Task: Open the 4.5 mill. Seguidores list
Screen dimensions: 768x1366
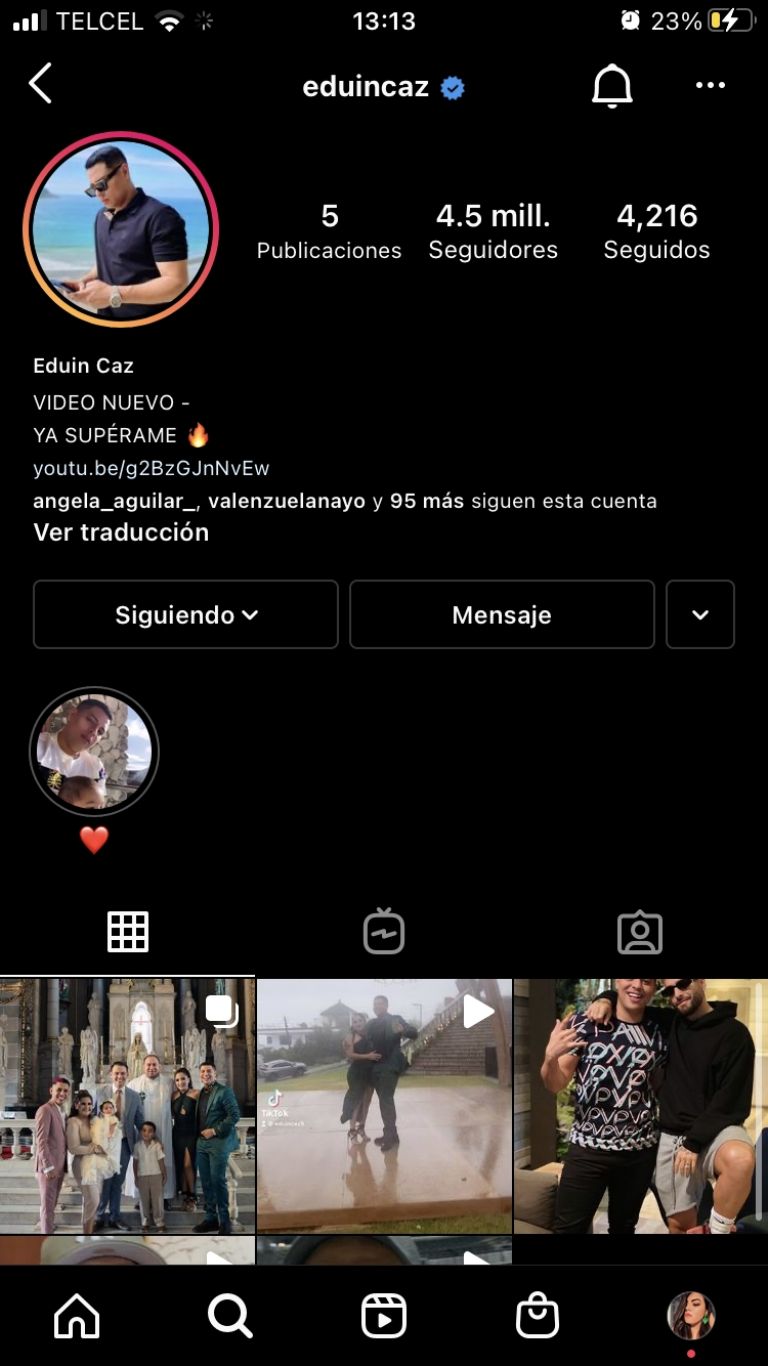Action: pos(493,231)
